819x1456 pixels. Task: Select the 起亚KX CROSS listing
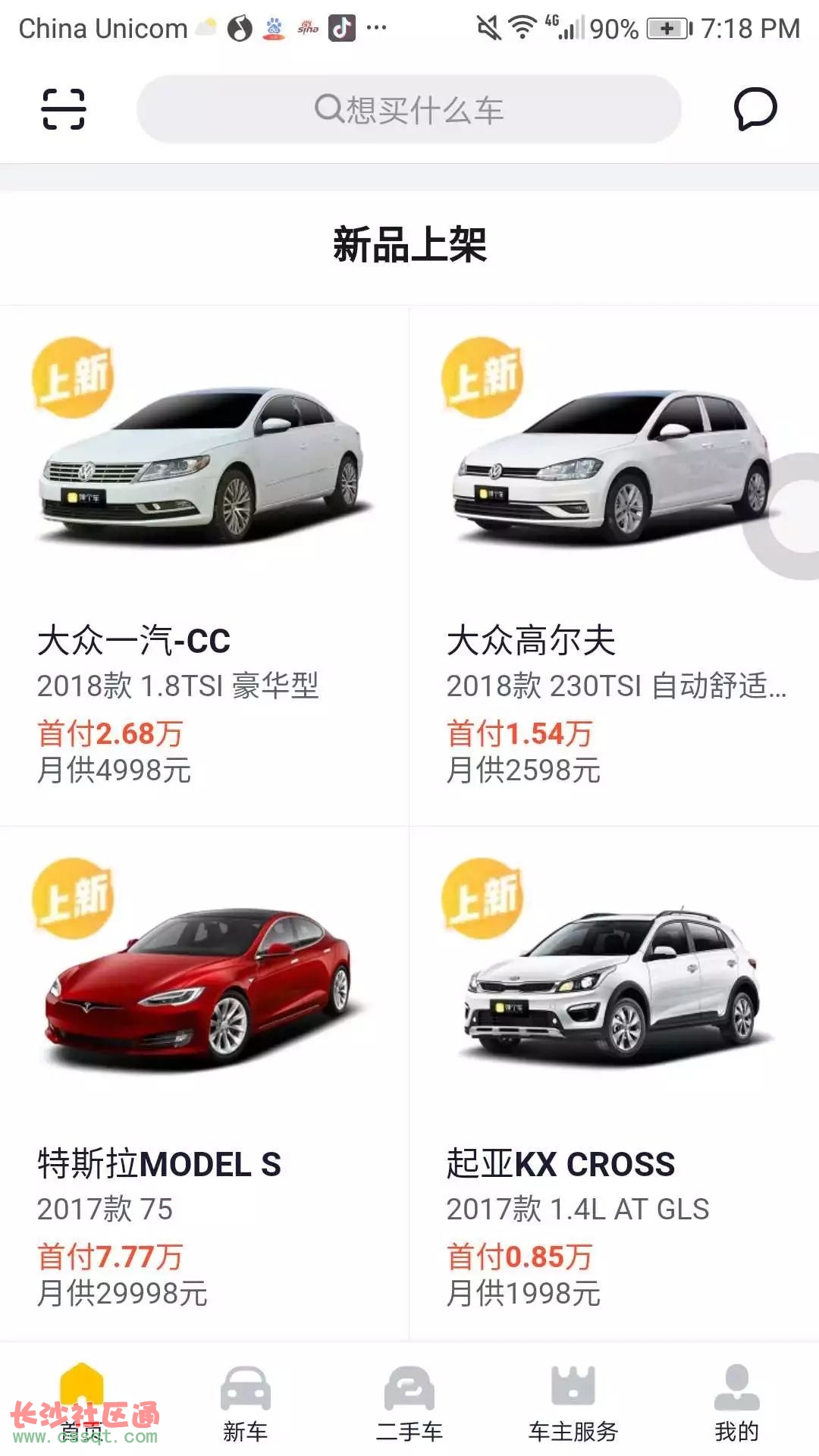(614, 1084)
